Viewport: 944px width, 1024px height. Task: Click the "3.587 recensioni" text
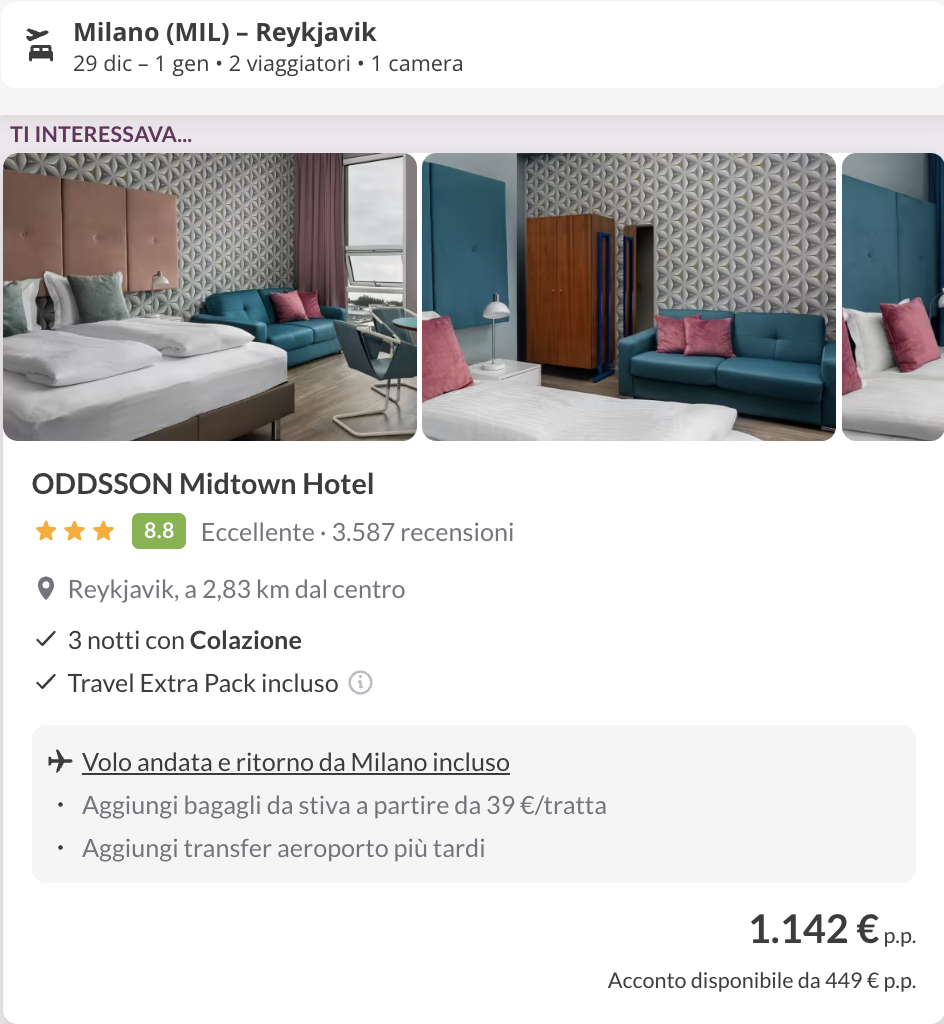point(424,531)
